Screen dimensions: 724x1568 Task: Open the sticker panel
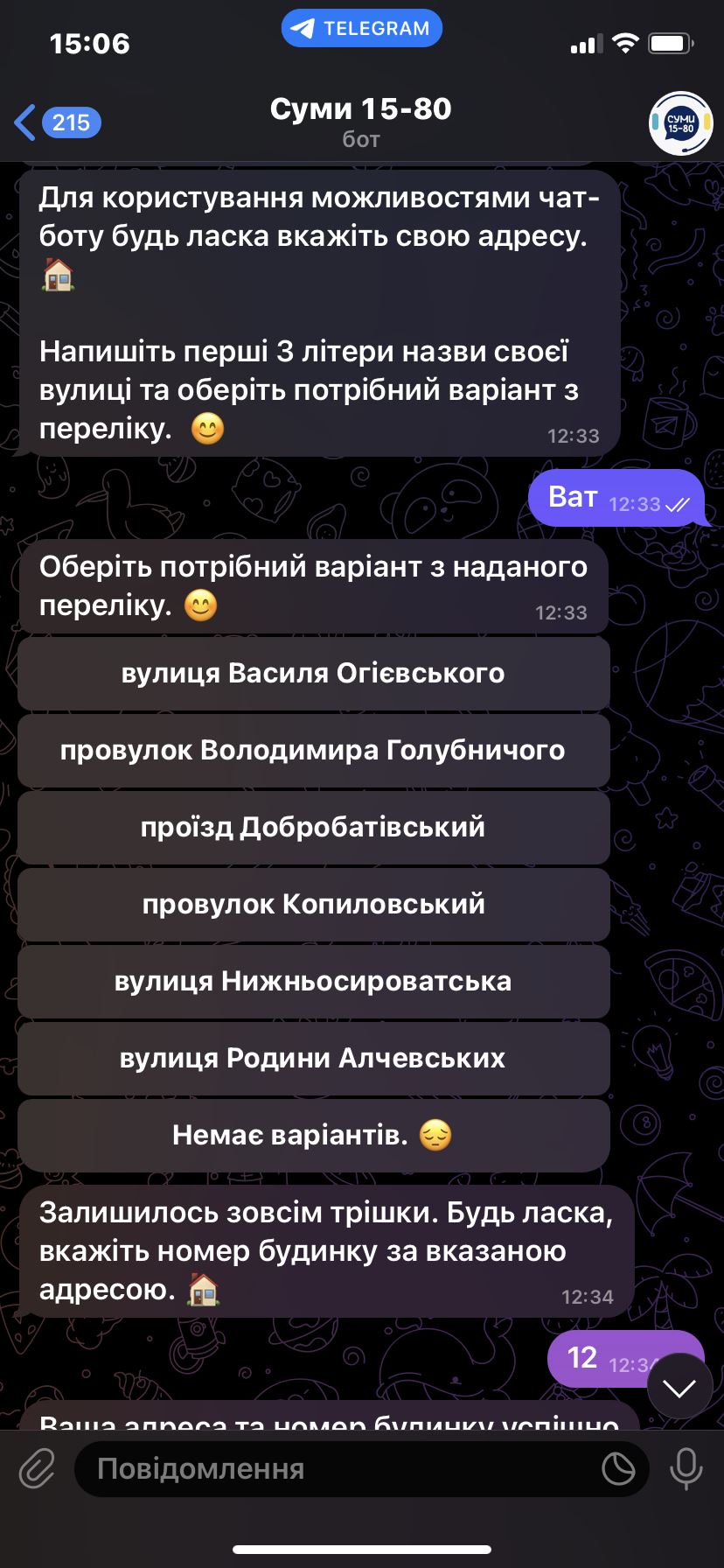click(x=619, y=1469)
